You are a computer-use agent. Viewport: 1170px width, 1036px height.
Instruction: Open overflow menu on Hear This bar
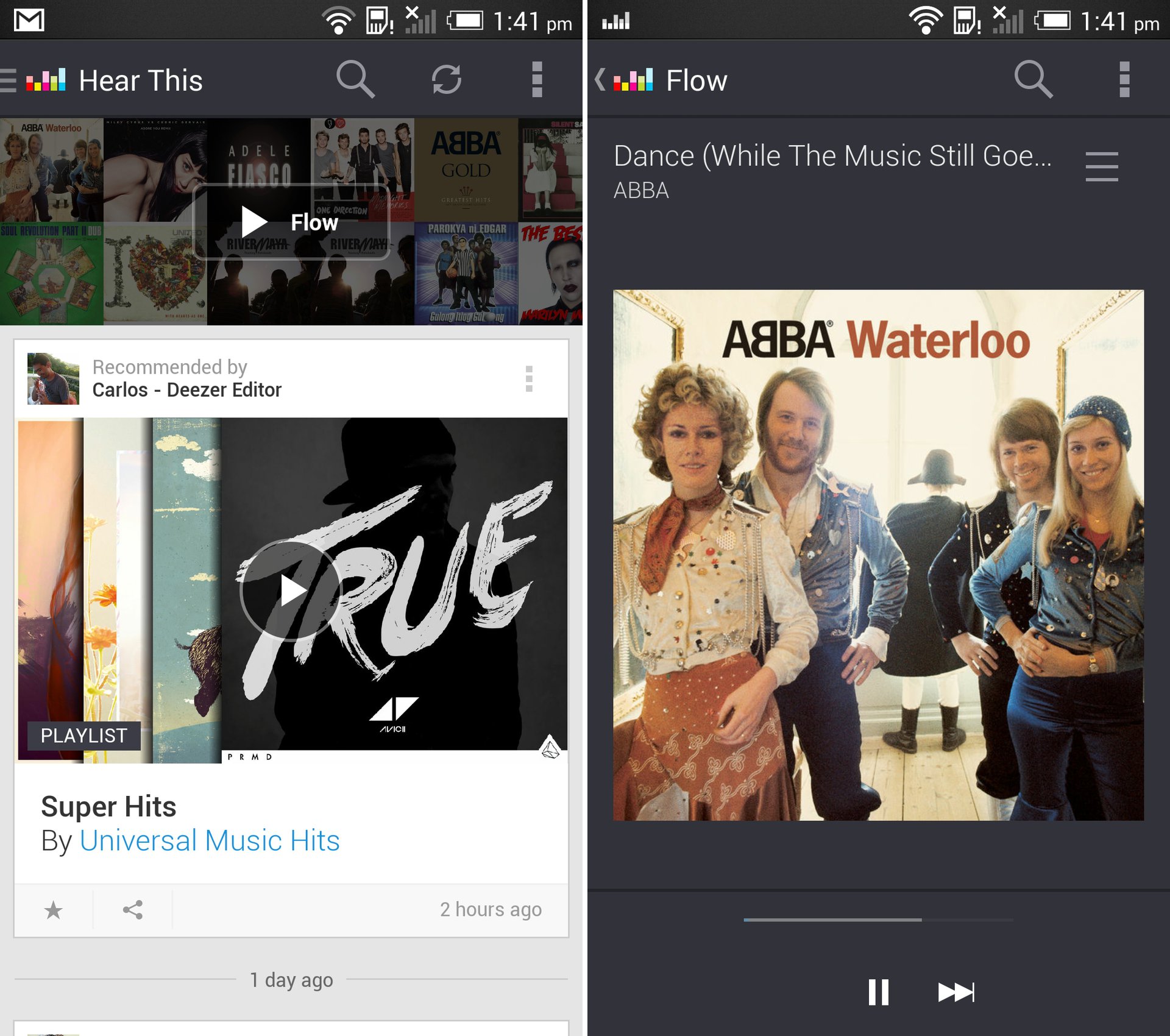pos(537,80)
